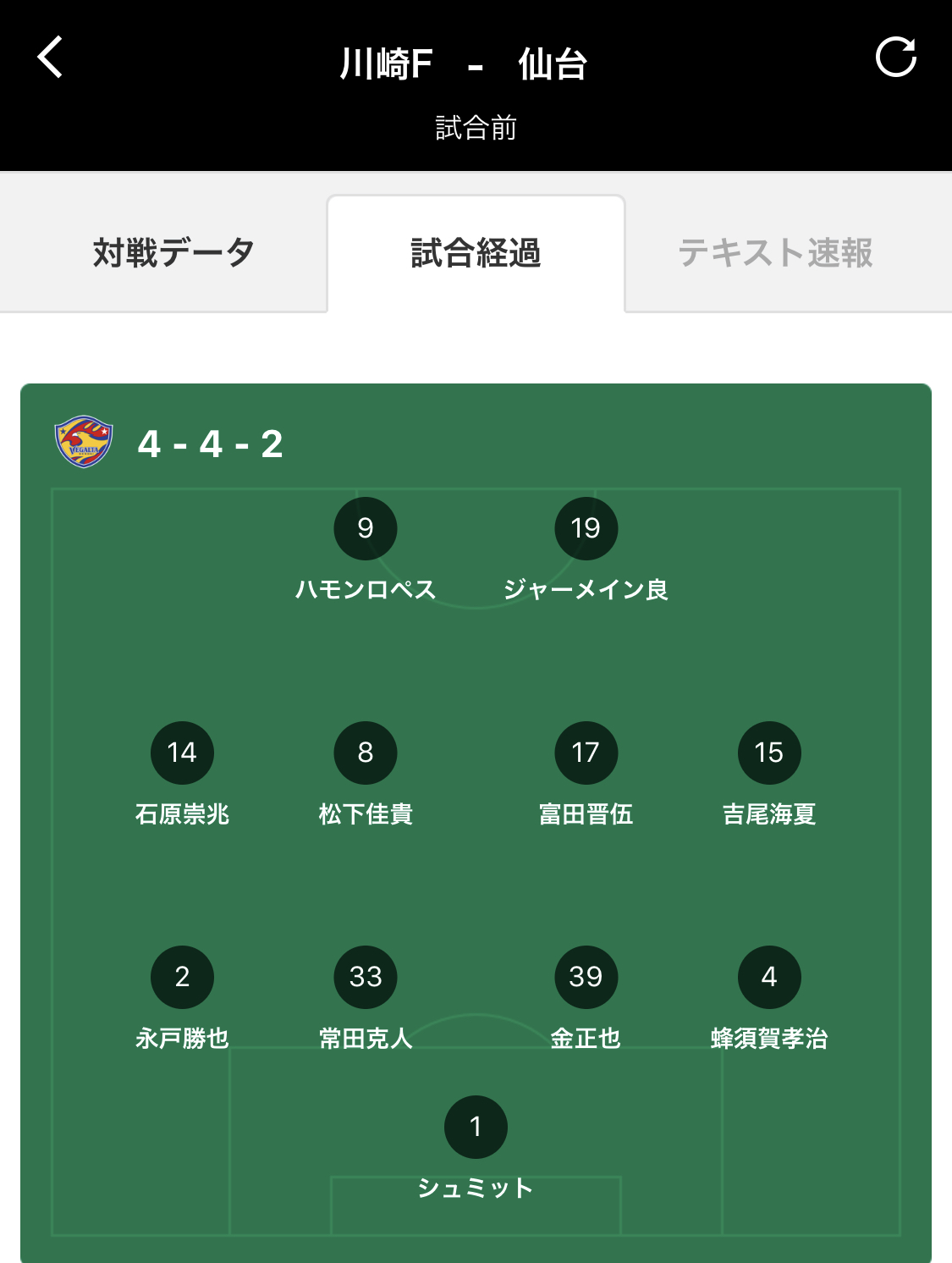This screenshot has height=1263, width=952.
Task: Open the テキスト速報 tab
Action: [x=776, y=252]
